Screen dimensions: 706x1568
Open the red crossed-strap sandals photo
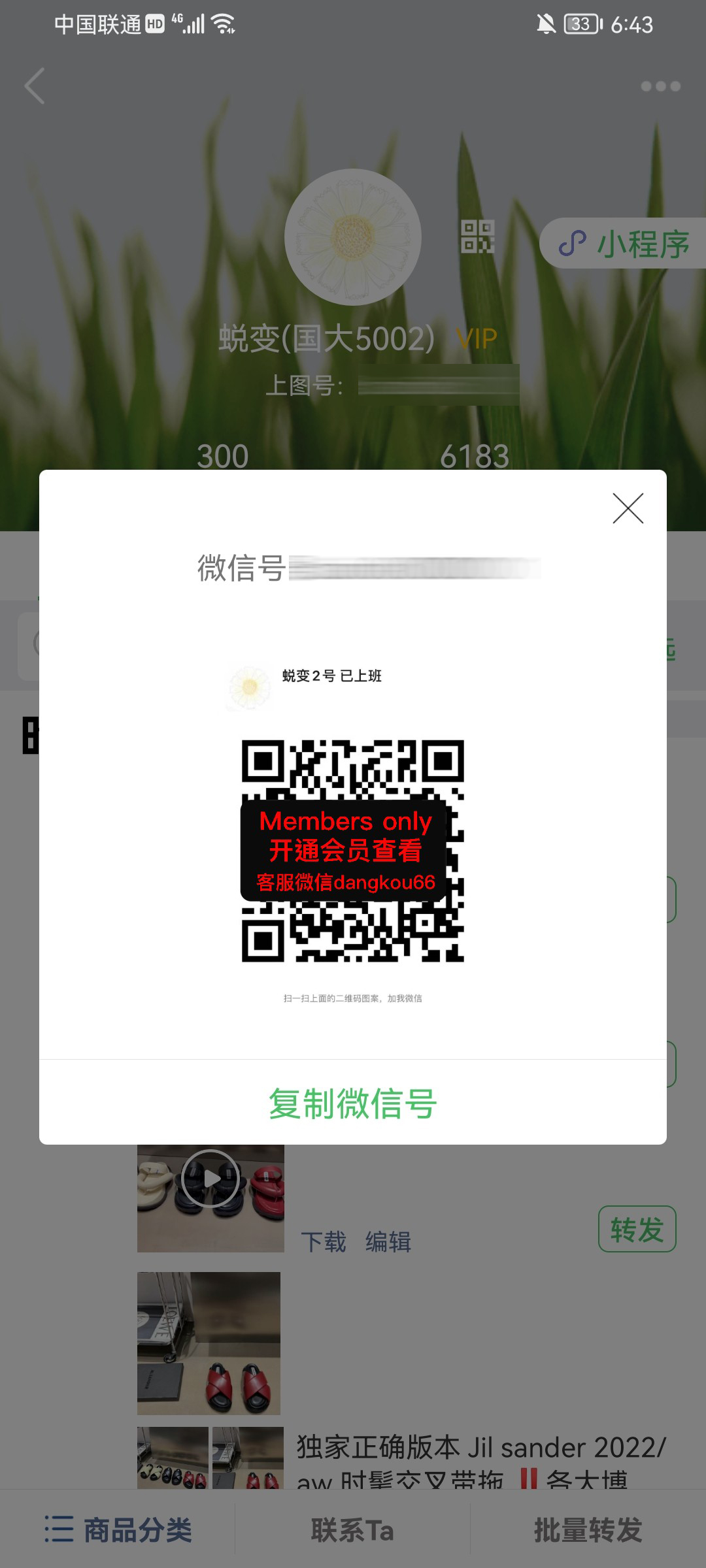coord(209,1343)
